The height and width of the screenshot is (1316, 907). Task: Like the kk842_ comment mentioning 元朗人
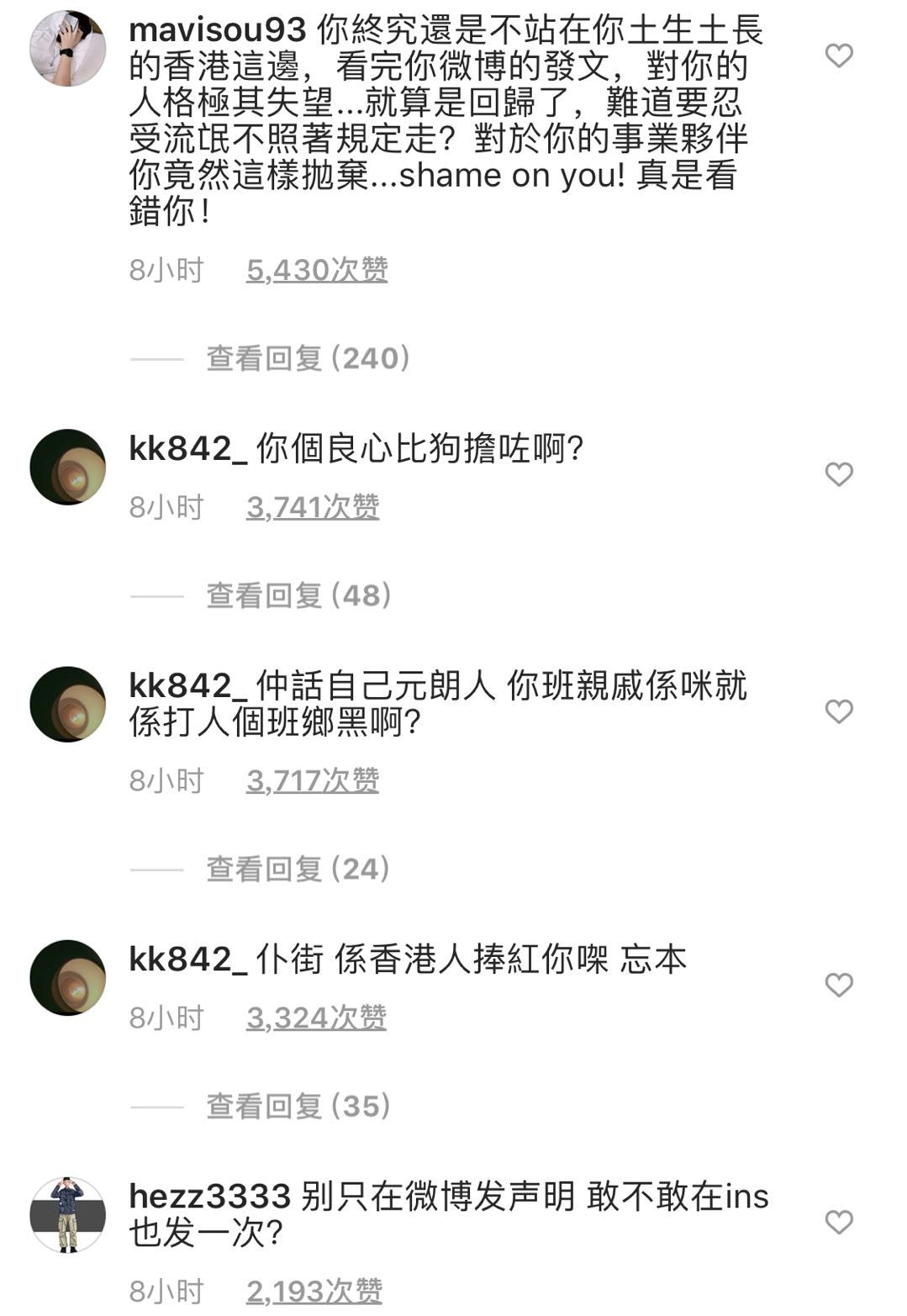click(x=838, y=711)
